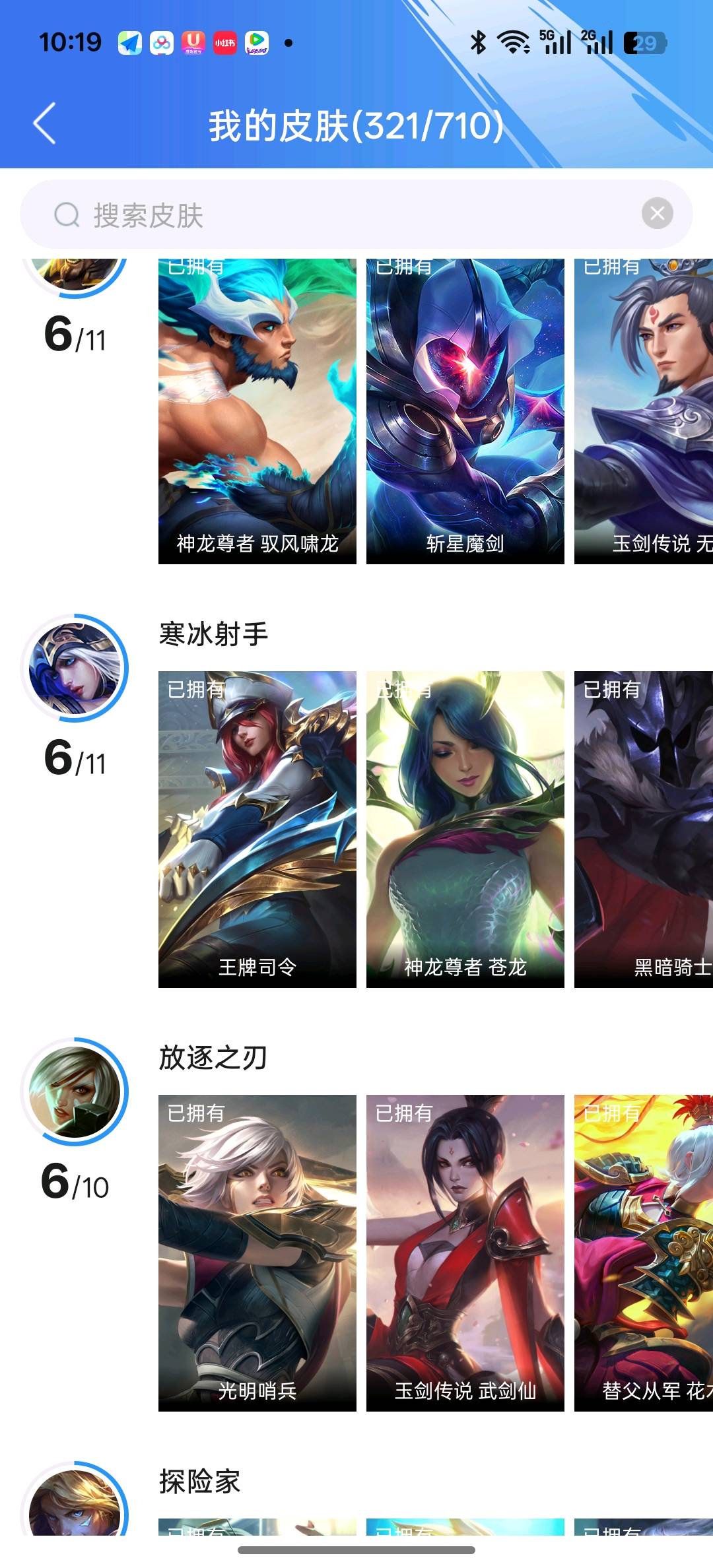Viewport: 713px width, 1568px height.
Task: Select the 玉剑传说 武剑仙 skin card
Action: (x=465, y=1253)
